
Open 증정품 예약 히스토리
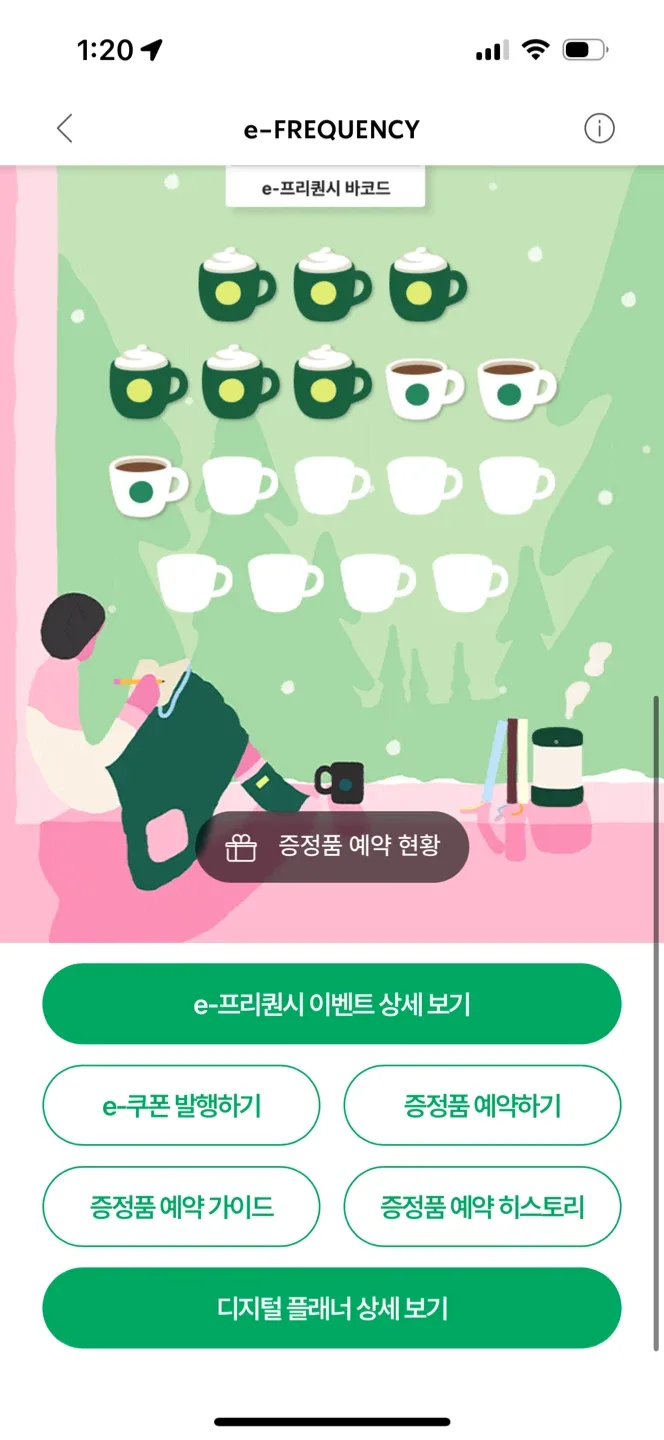pyautogui.click(x=482, y=1206)
